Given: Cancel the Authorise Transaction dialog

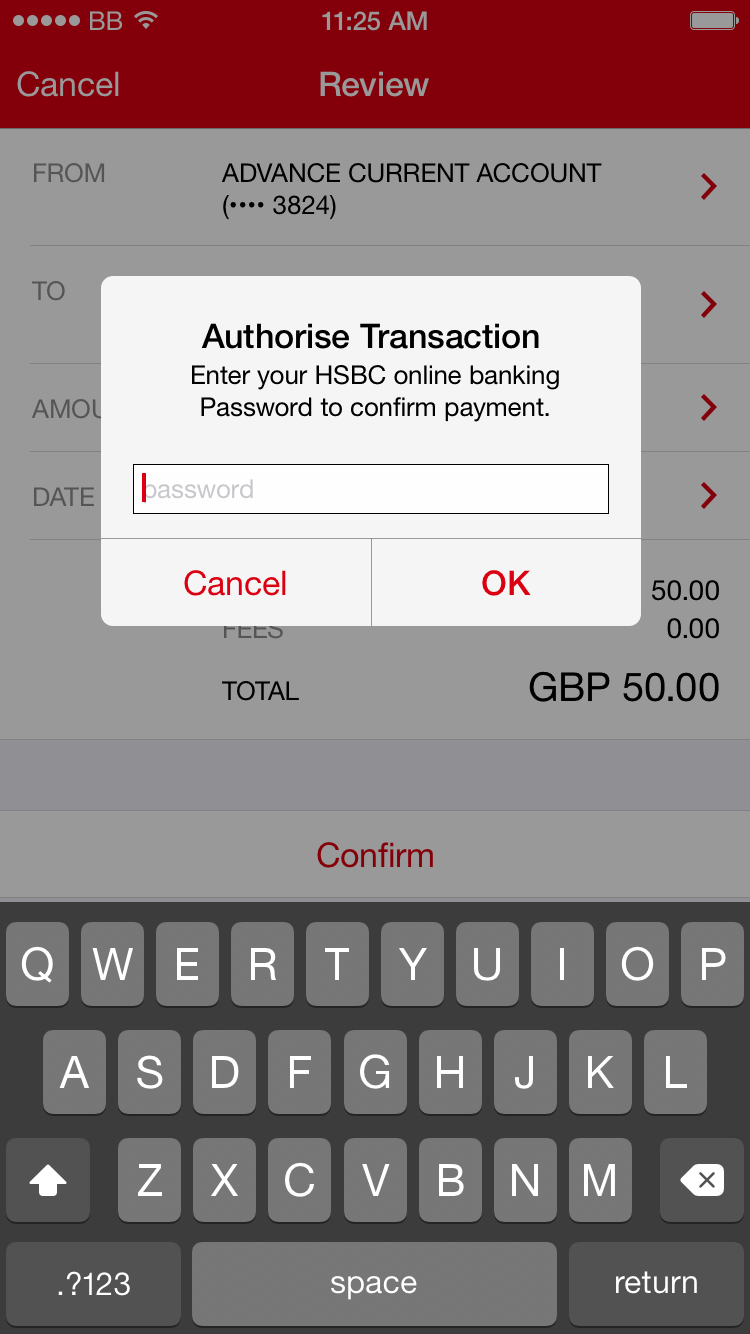Looking at the screenshot, I should coord(235,583).
